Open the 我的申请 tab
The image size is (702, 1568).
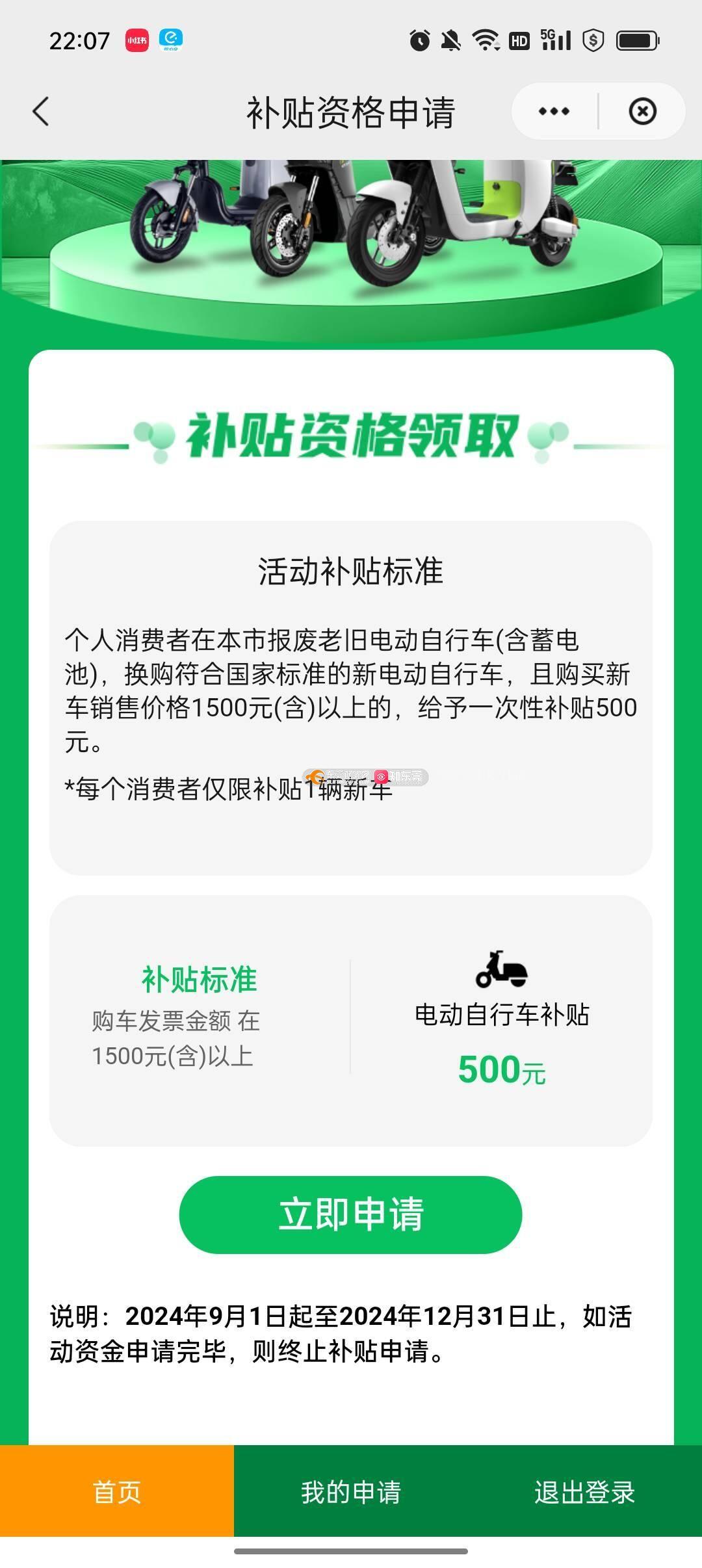(351, 1491)
